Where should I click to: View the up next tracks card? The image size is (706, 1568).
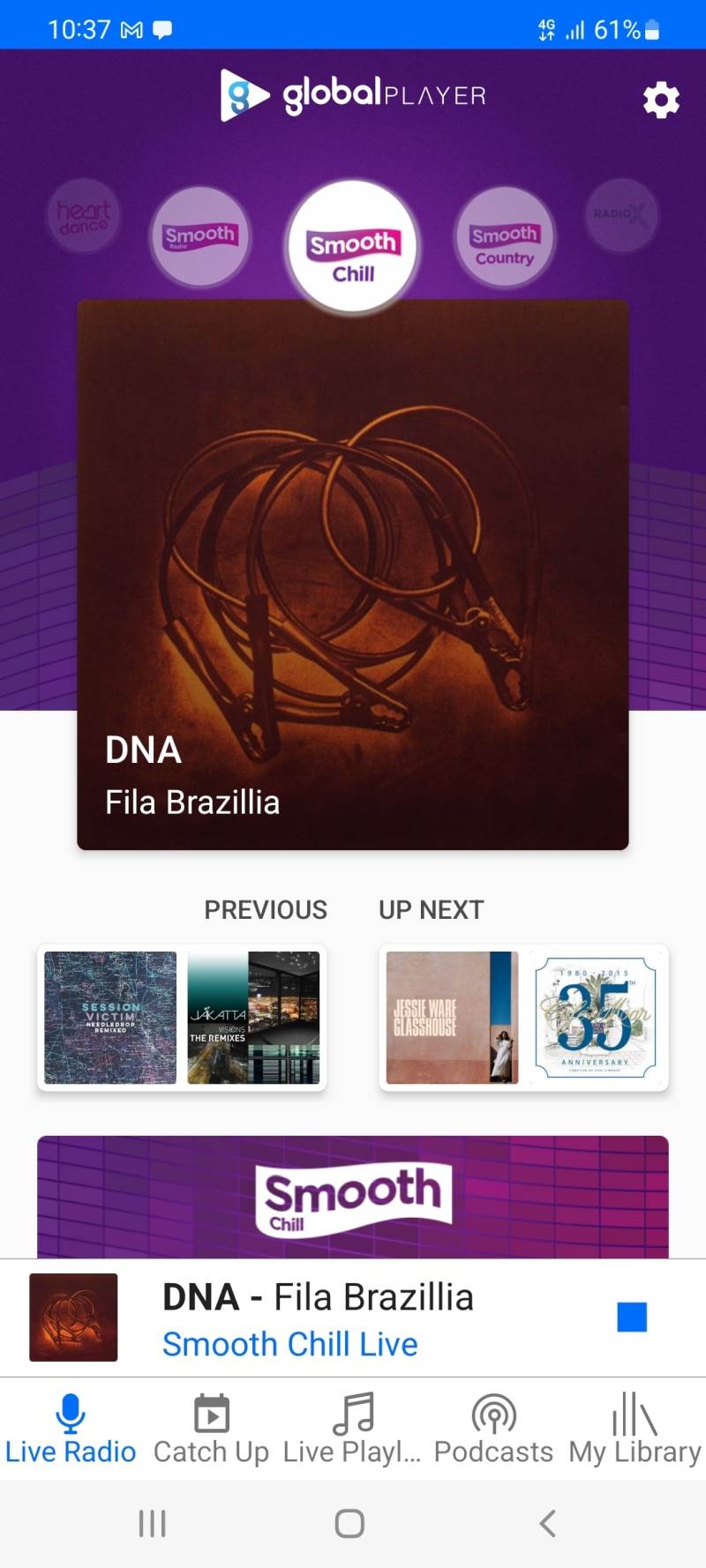[x=523, y=1017]
